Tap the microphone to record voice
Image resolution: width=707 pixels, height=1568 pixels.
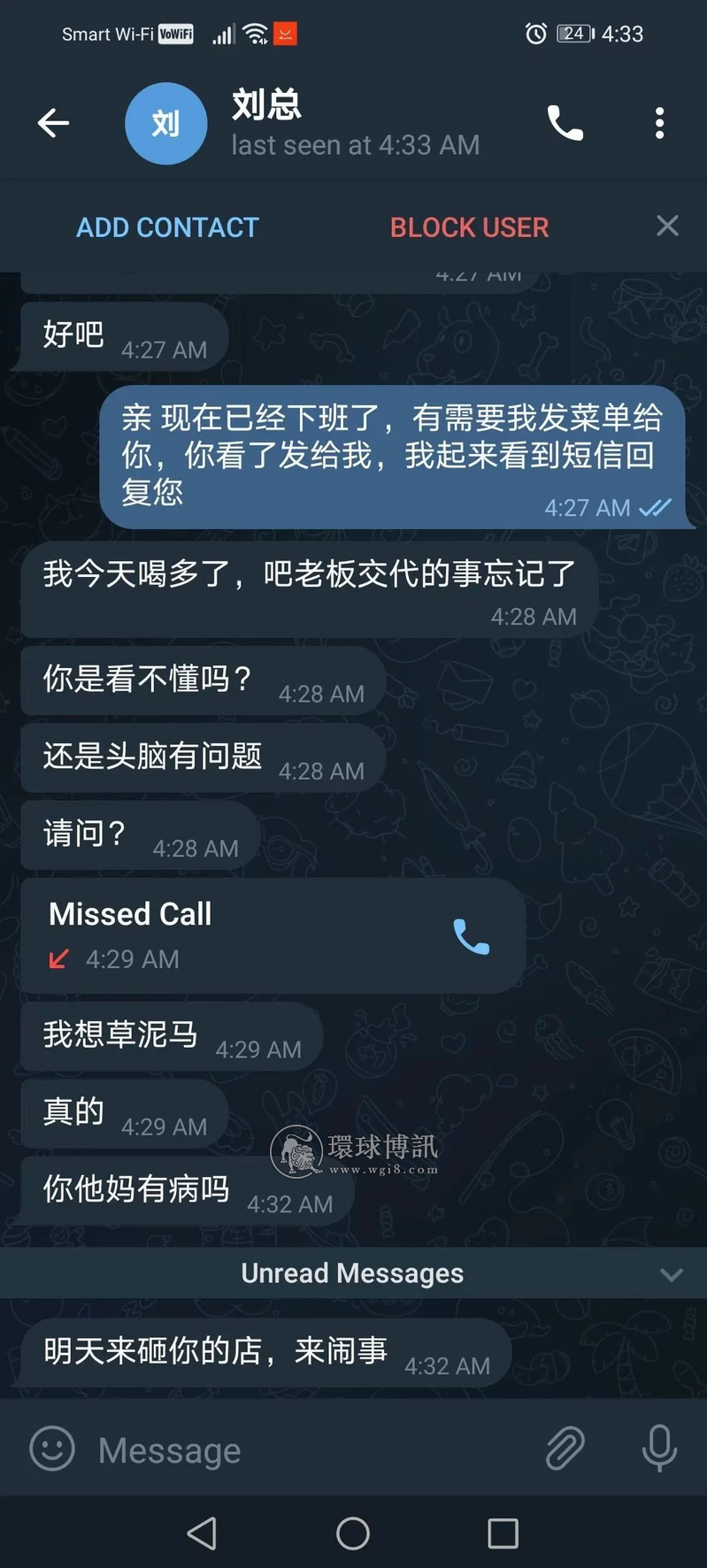659,1449
